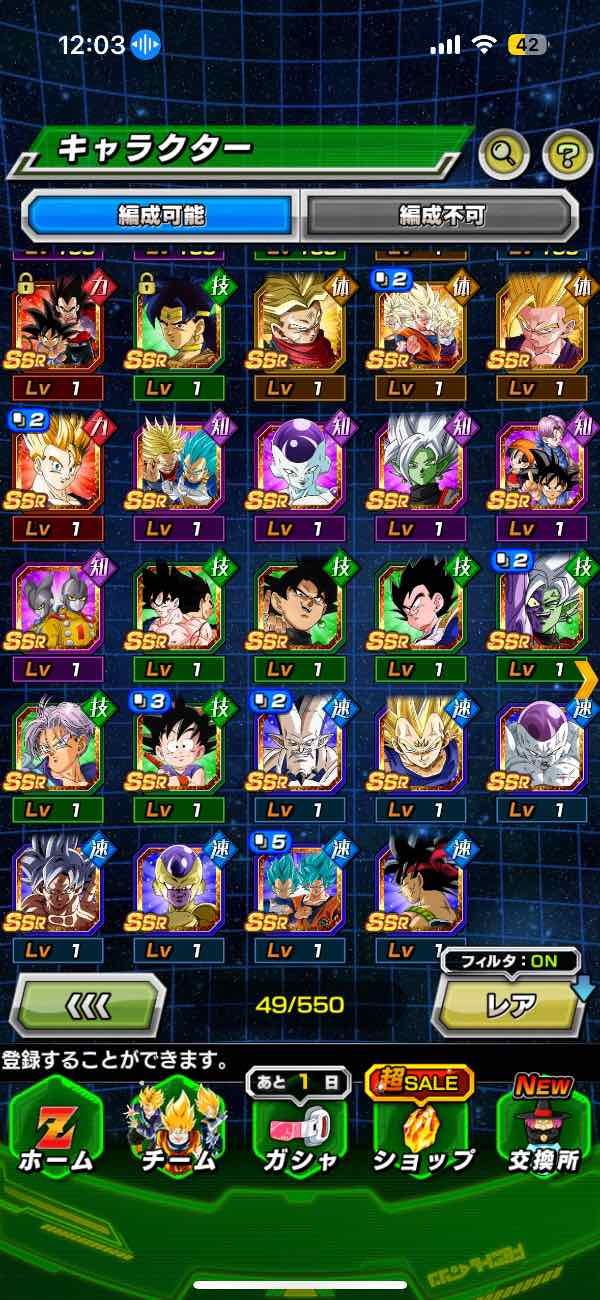Screen dimensions: 600x1300
Task: Tap the 《《《 back button
Action: coord(88,1004)
